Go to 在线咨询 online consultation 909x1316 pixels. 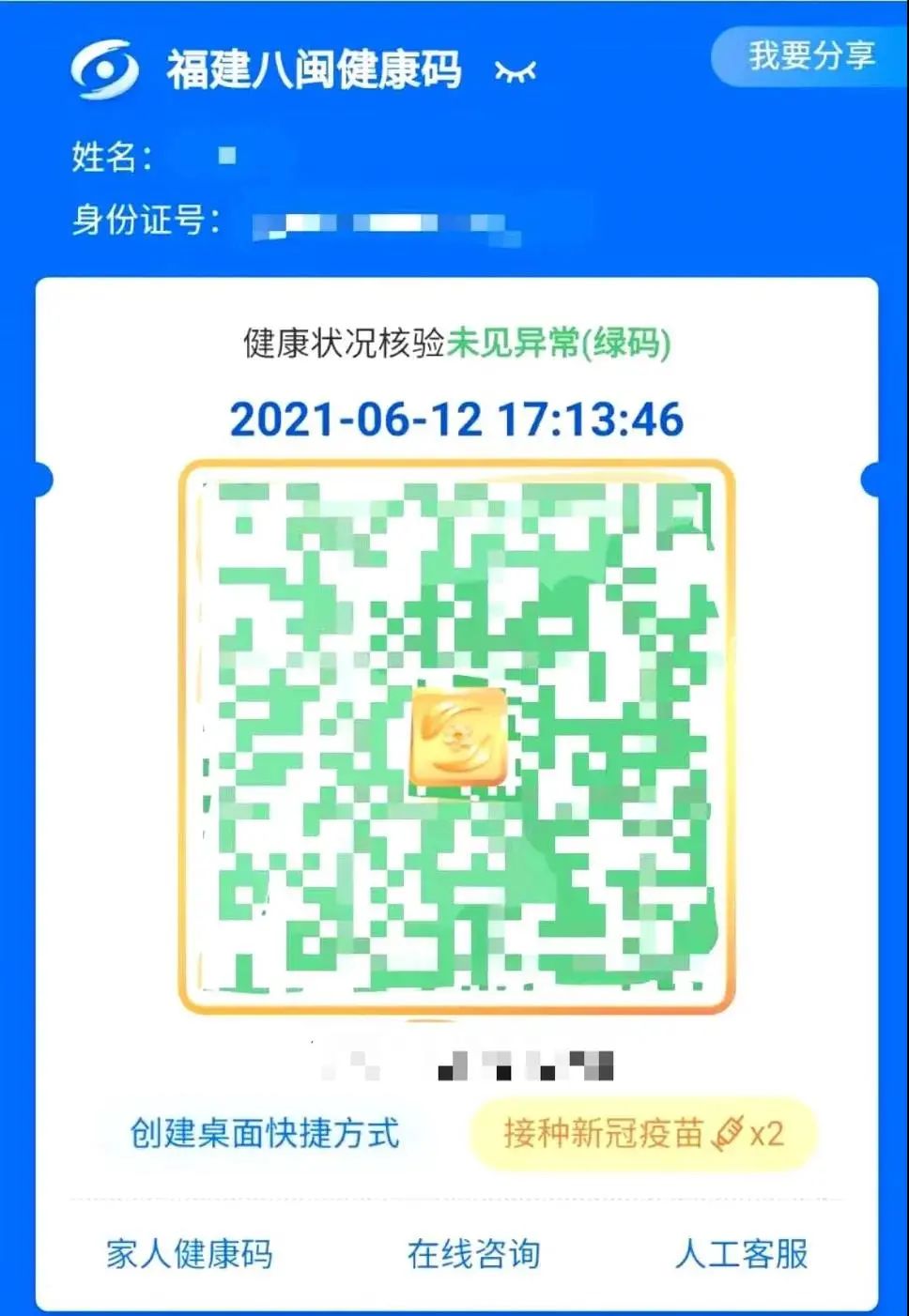(473, 1254)
